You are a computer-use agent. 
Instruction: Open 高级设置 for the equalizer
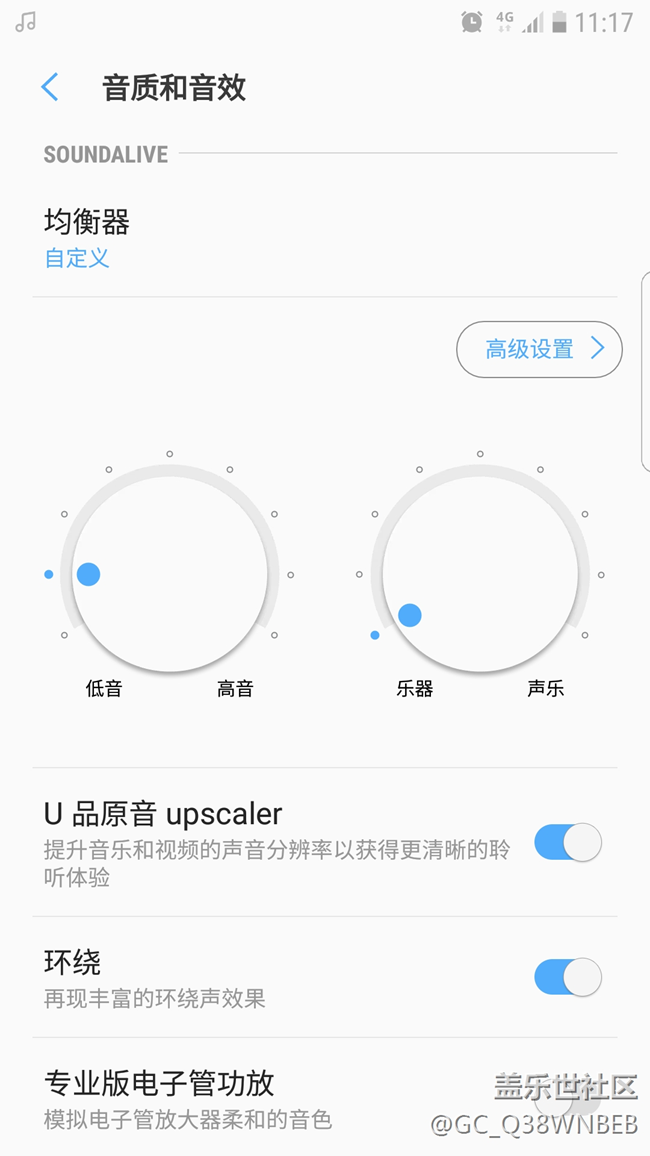point(539,349)
